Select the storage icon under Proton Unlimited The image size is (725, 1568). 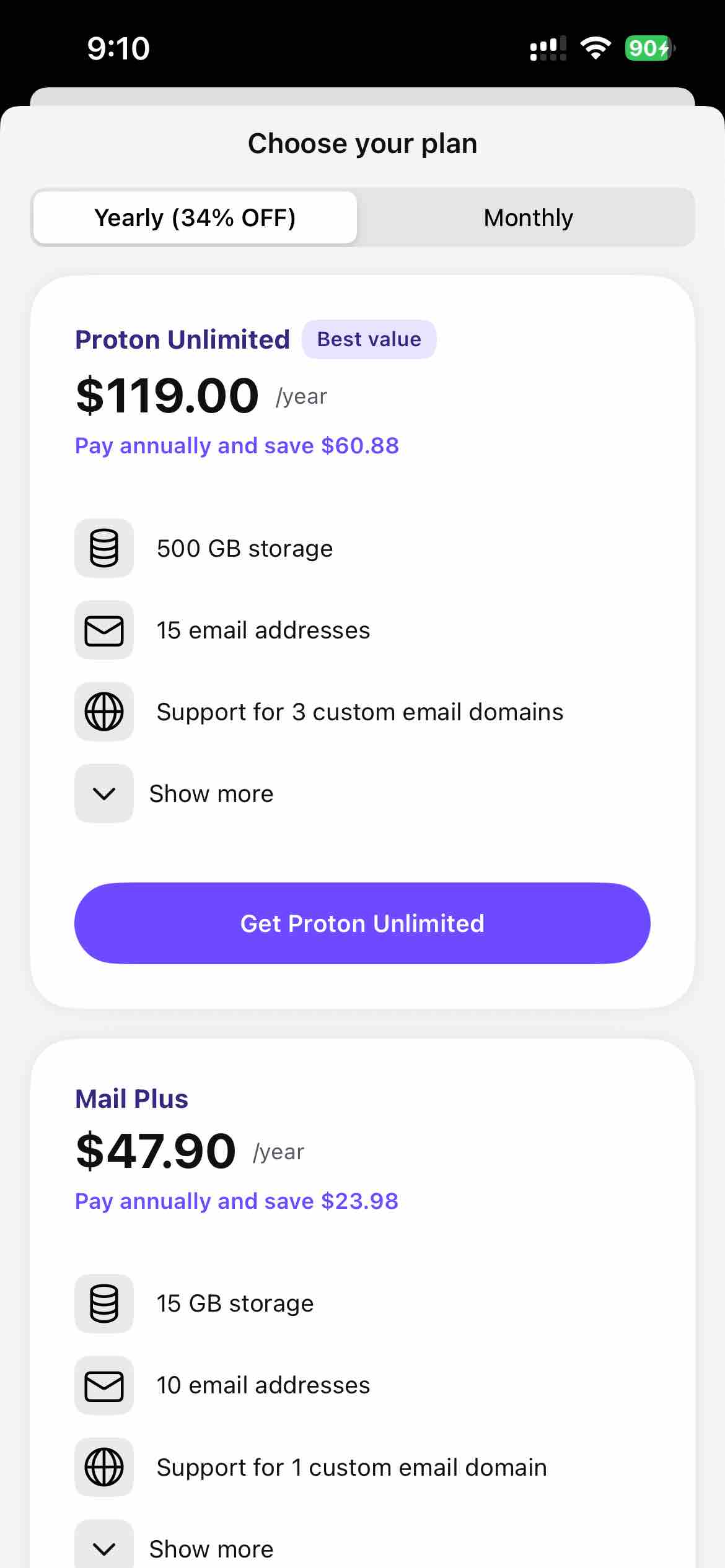[x=103, y=547]
